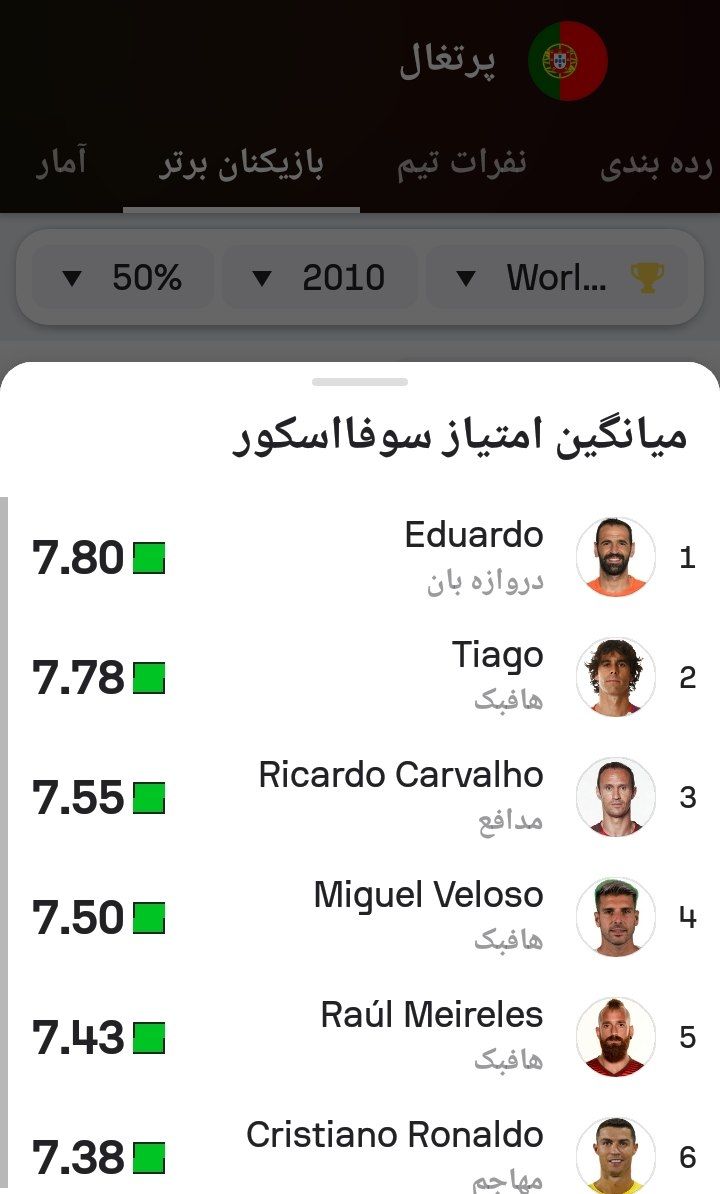Select the بازیکنان برتر tab
The height and width of the screenshot is (1194, 720).
(x=241, y=165)
